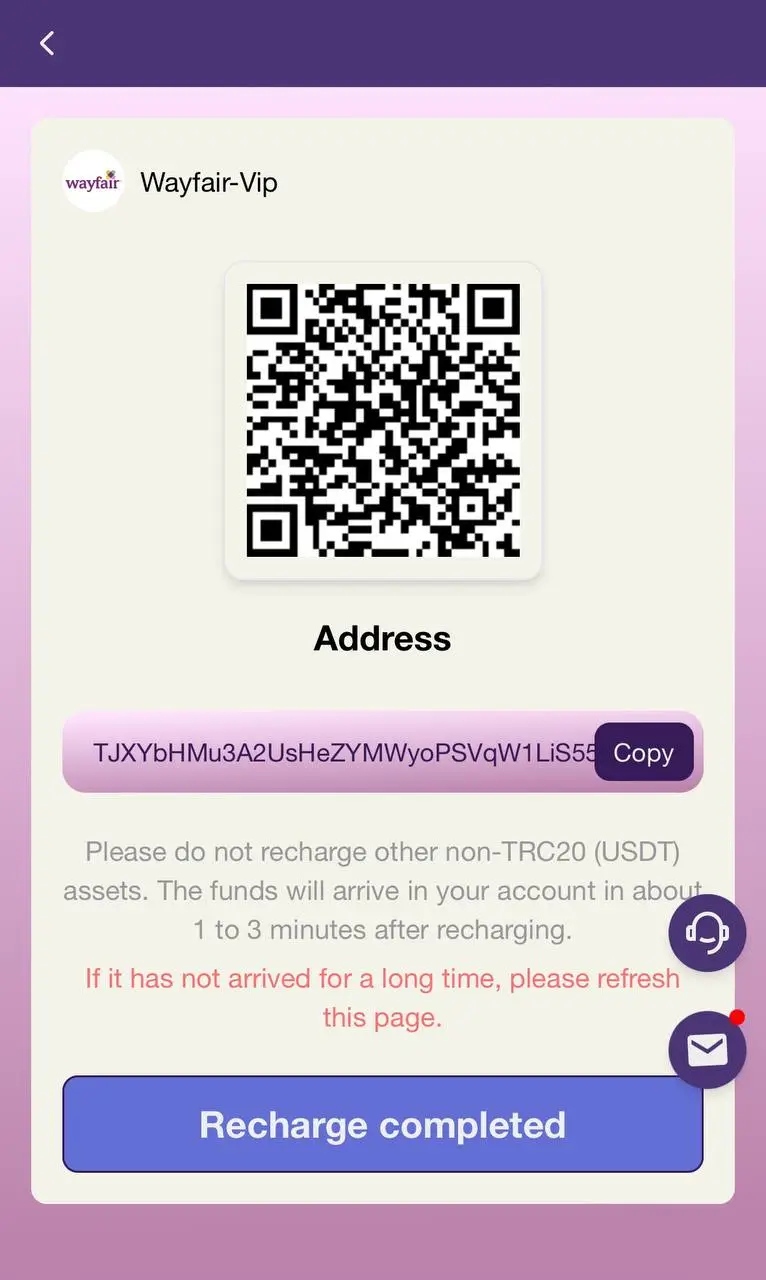Copy the TRC20 wallet address

[643, 752]
